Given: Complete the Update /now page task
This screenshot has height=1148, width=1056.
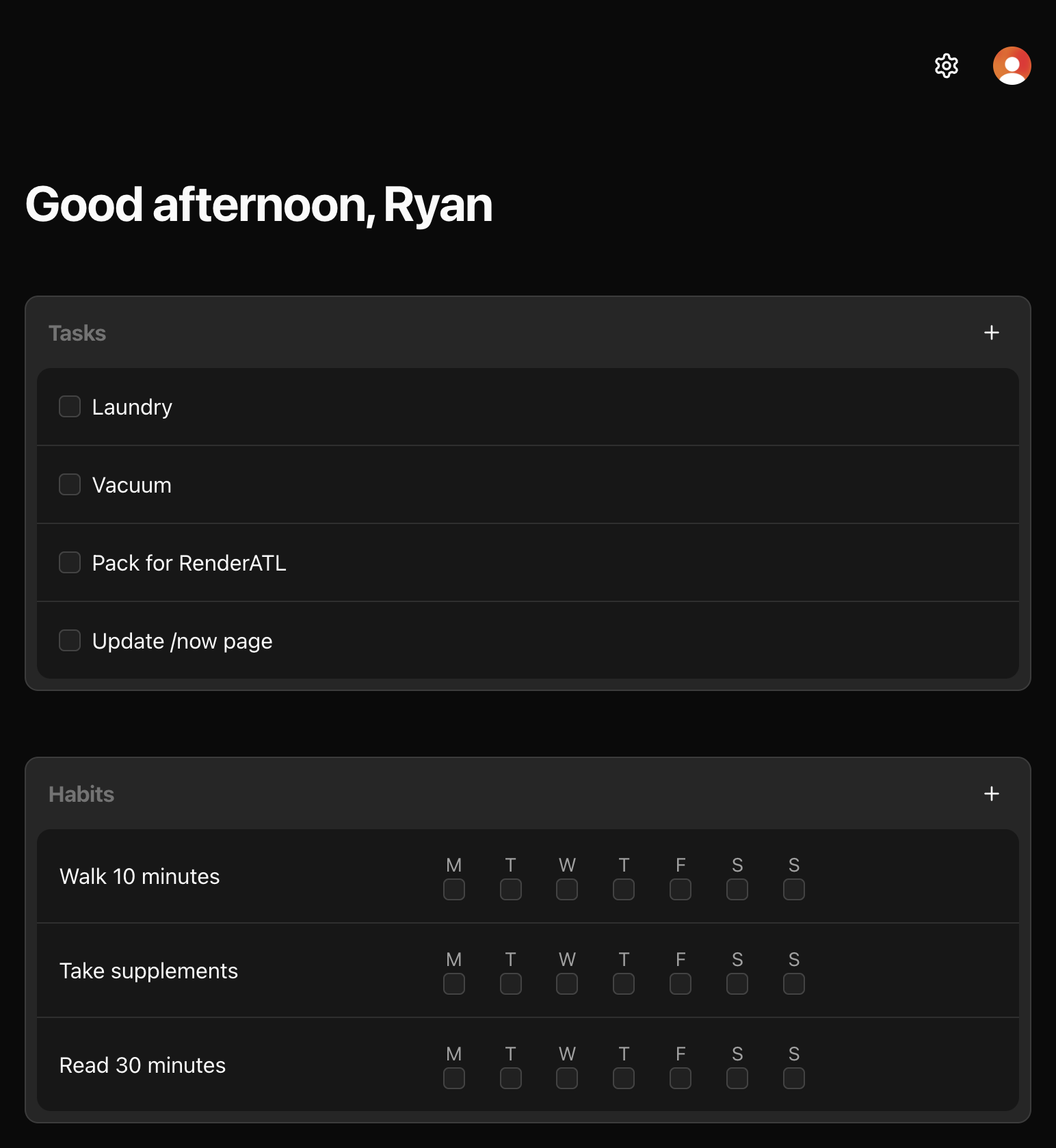Looking at the screenshot, I should click(70, 640).
